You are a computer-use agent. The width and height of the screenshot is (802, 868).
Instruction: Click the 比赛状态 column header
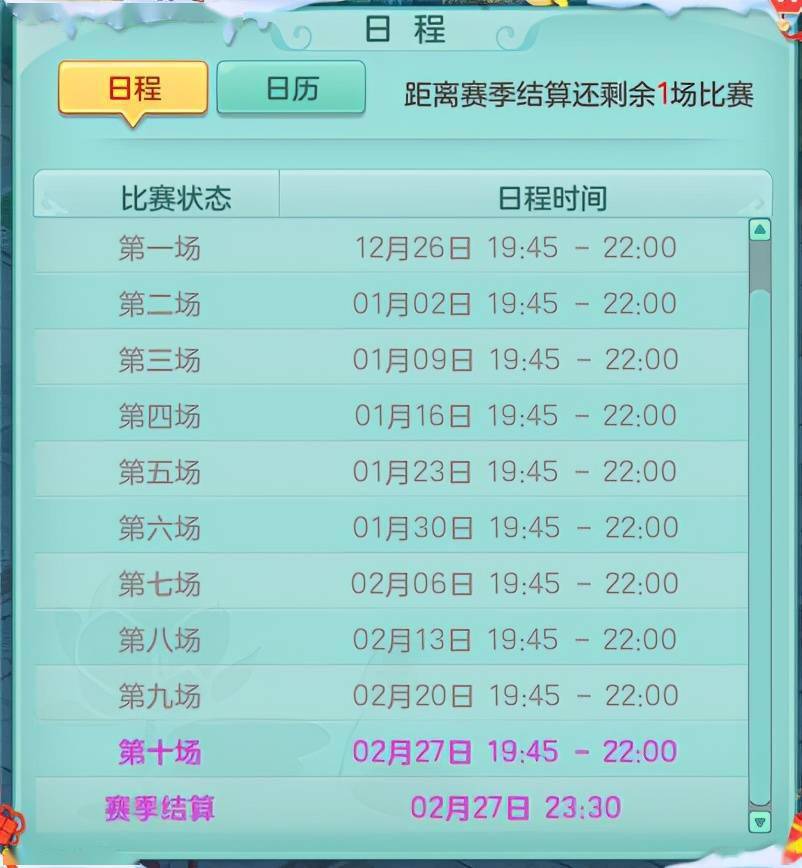coord(178,197)
